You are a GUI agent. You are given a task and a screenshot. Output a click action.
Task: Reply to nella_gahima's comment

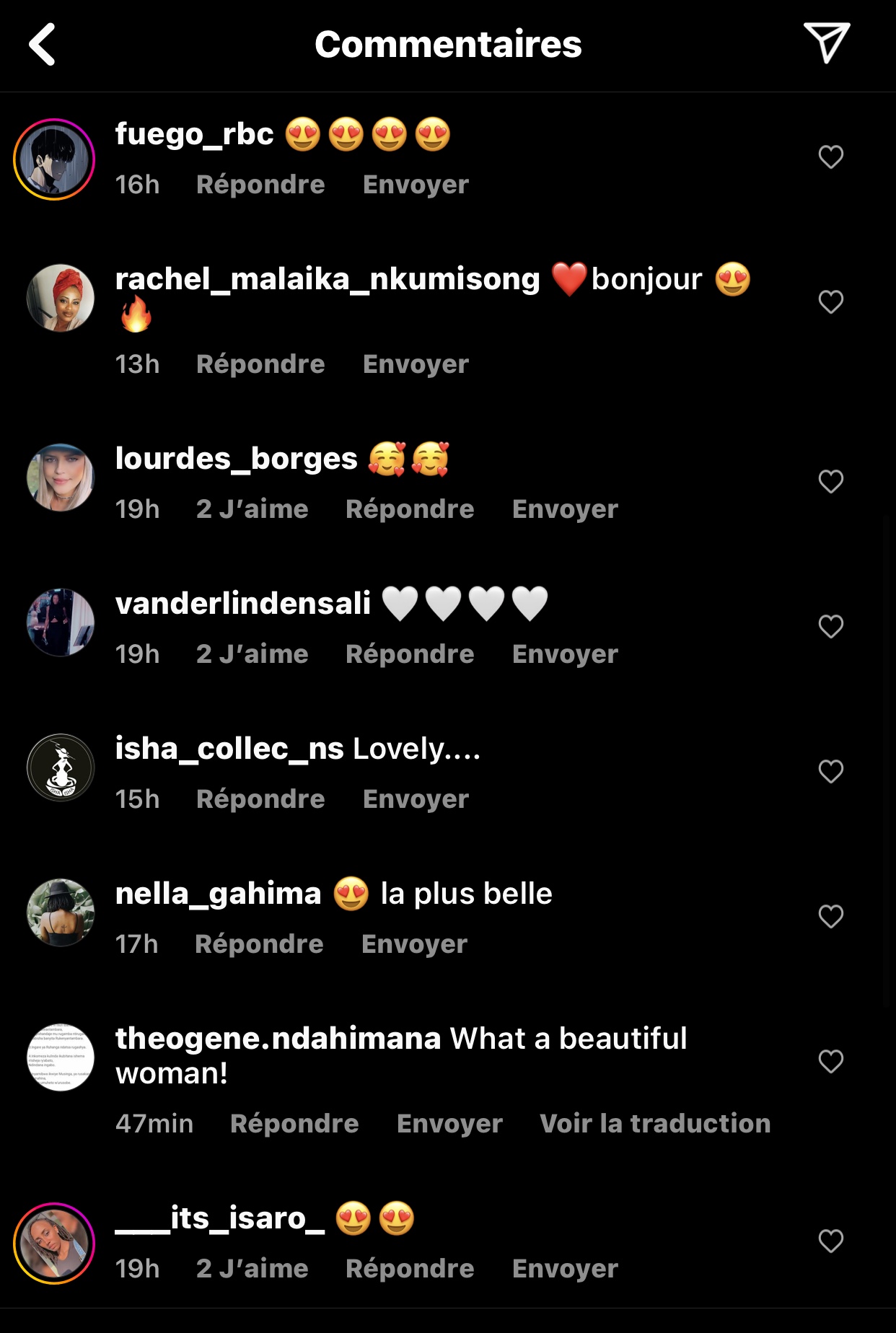[259, 944]
